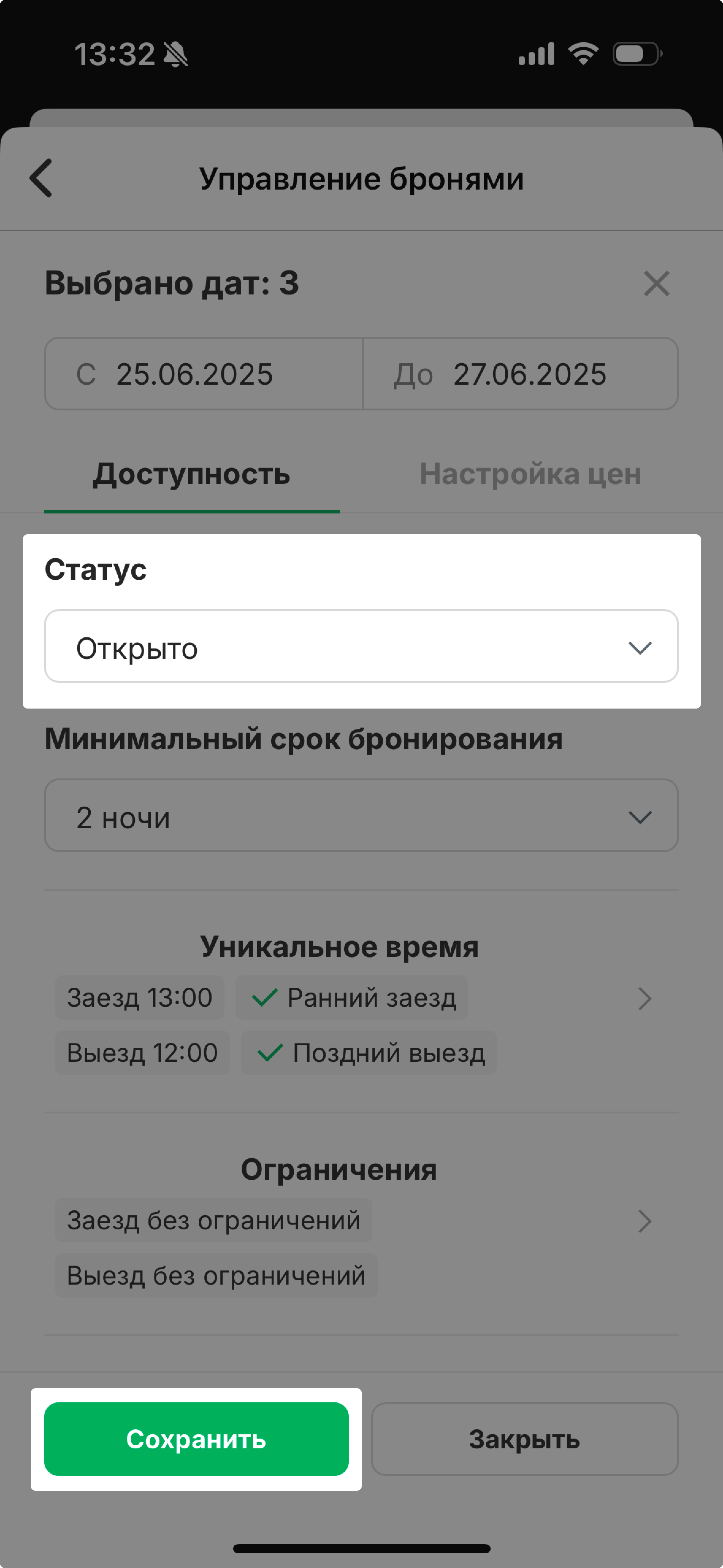Save changes with Сохранить
Image resolution: width=723 pixels, height=1568 pixels.
[196, 1439]
